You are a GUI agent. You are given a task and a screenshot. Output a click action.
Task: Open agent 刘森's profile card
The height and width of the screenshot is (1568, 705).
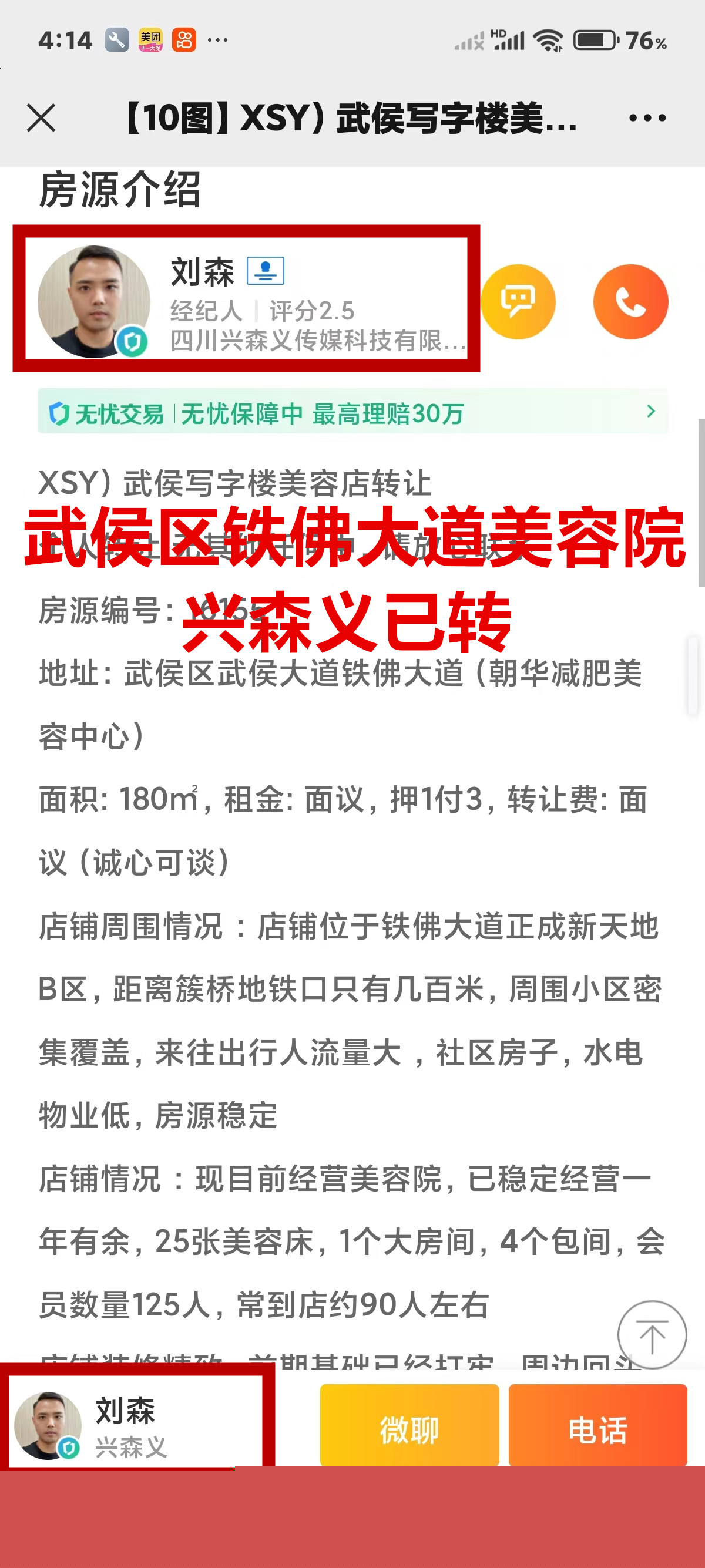click(246, 298)
